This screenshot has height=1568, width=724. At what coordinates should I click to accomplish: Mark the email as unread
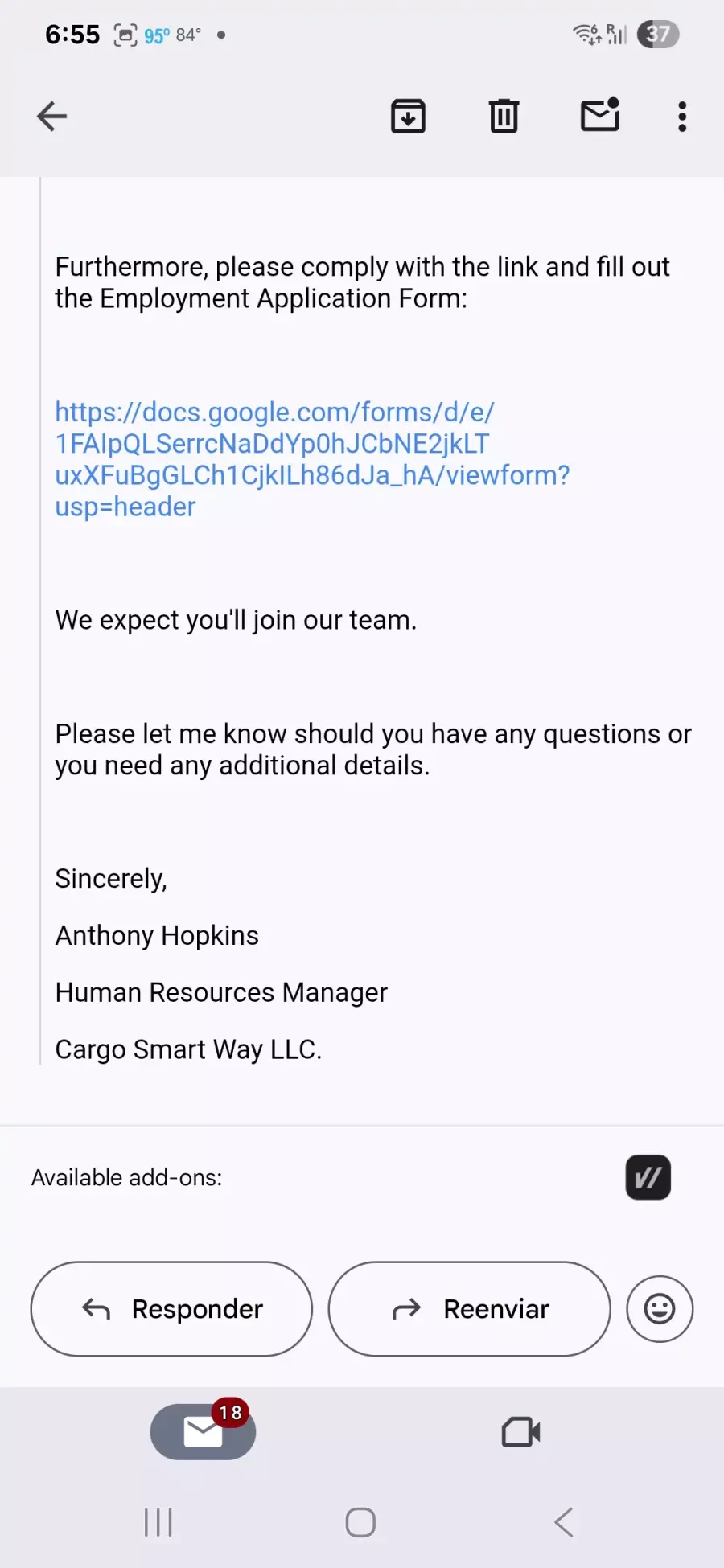(600, 116)
